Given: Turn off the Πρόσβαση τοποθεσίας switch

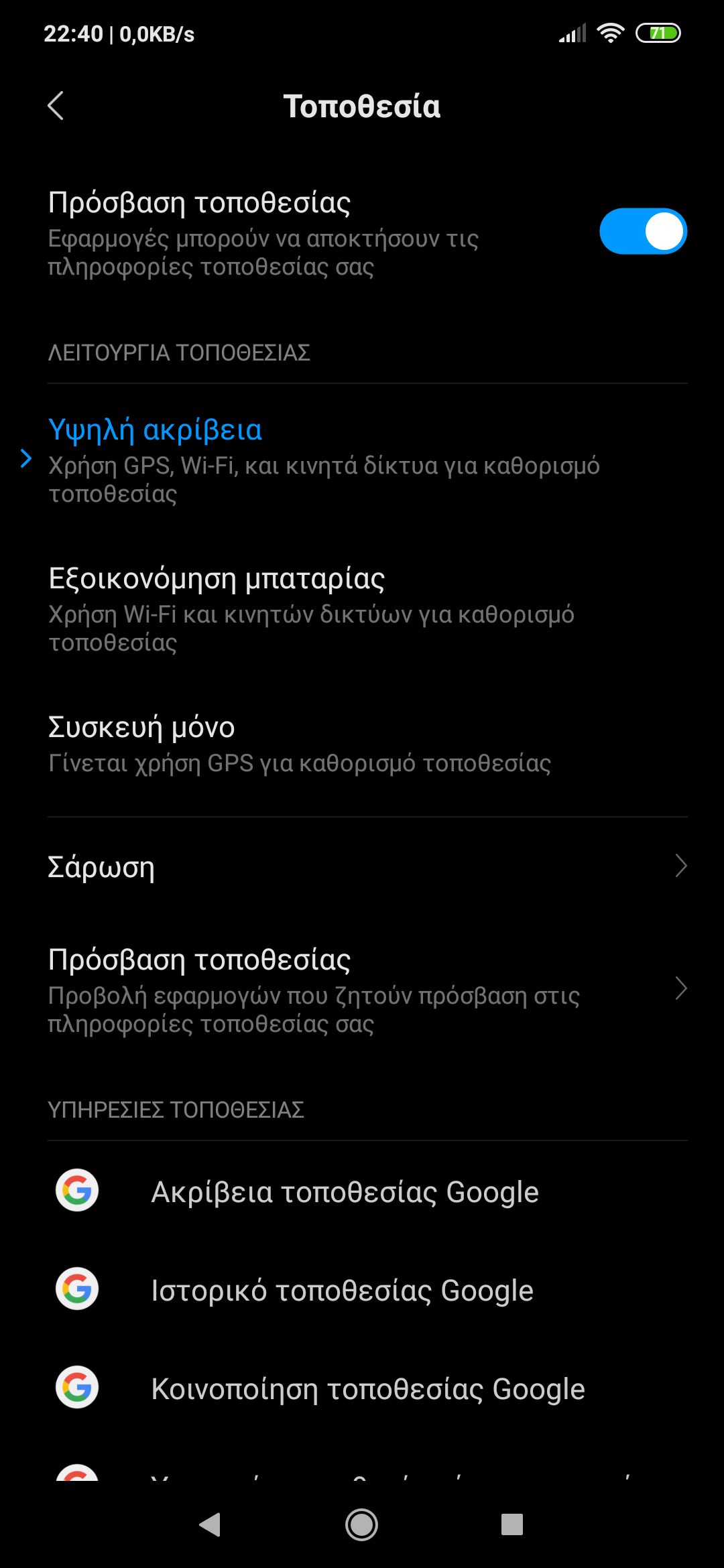Looking at the screenshot, I should tap(642, 232).
